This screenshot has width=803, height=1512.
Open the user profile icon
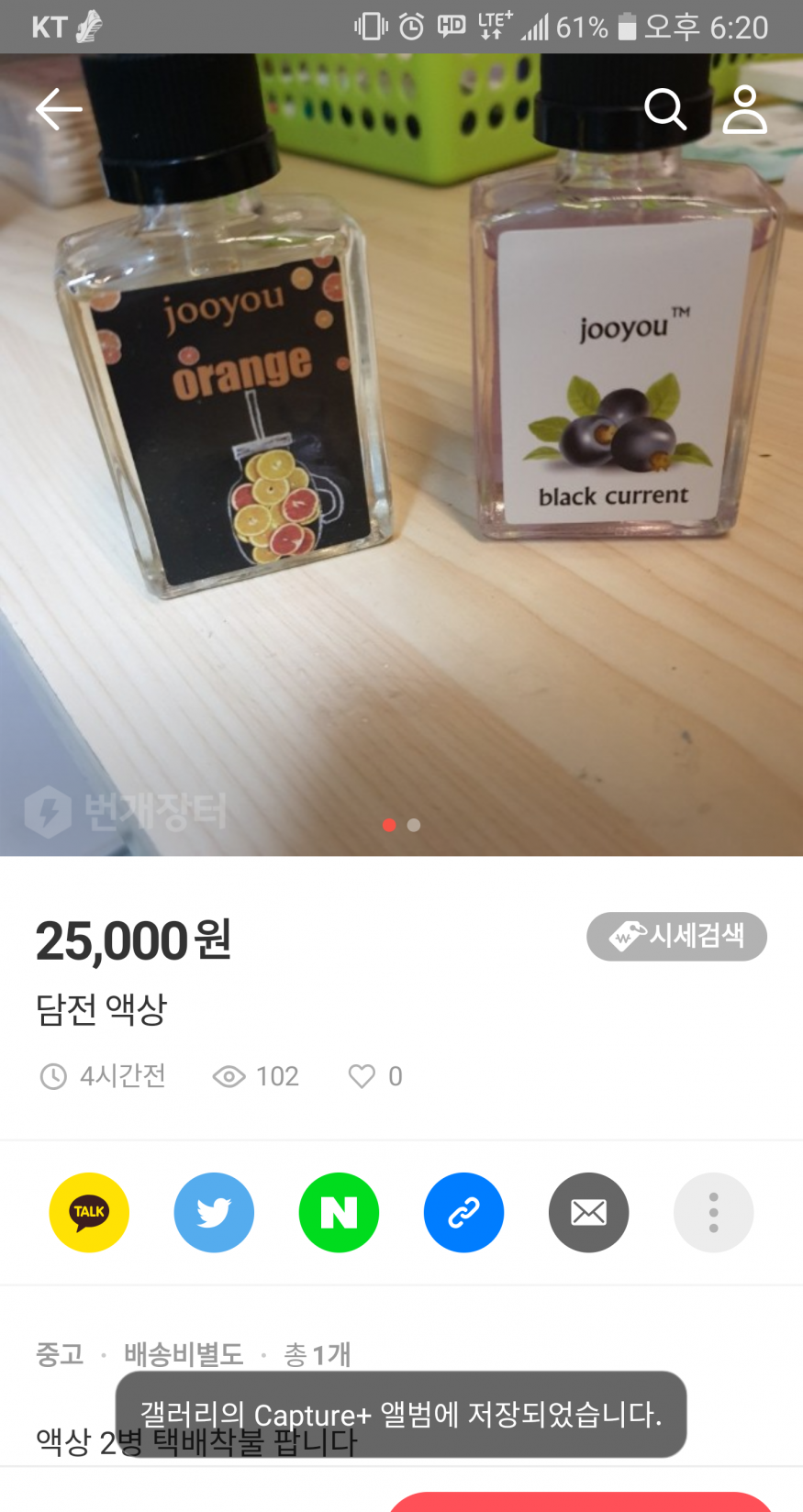click(744, 110)
